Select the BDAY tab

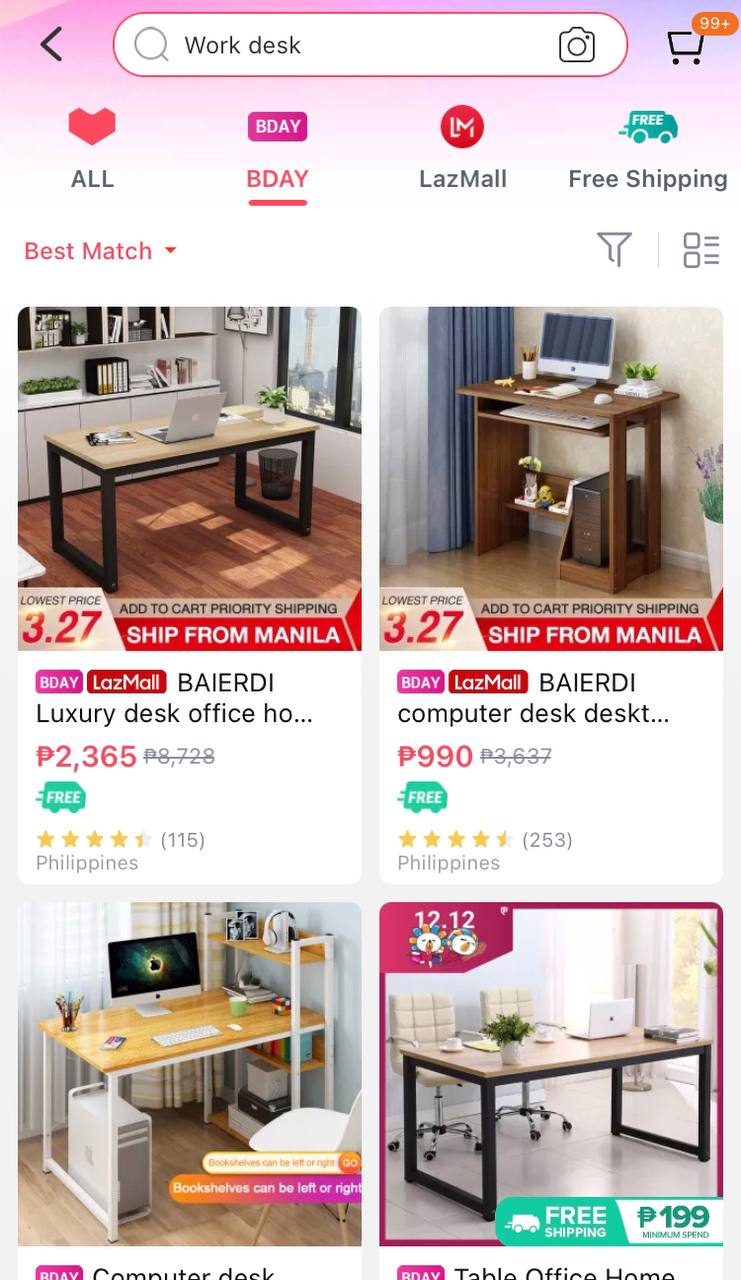(x=277, y=150)
